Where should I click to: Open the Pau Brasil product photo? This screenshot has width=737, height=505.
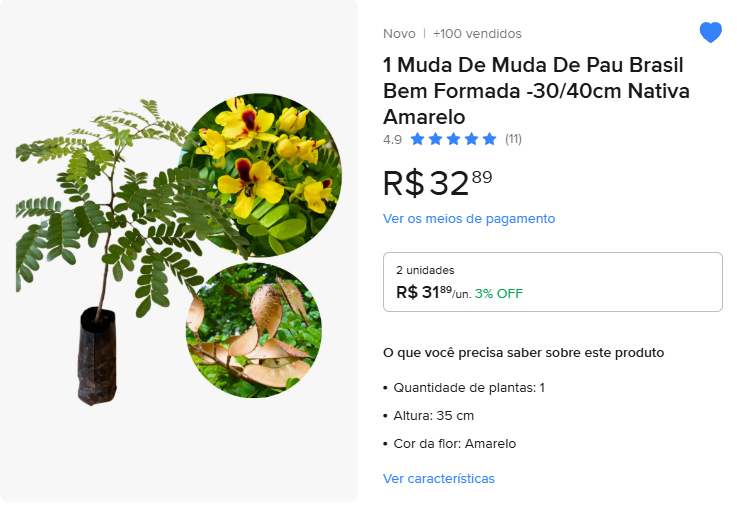pyautogui.click(x=180, y=250)
